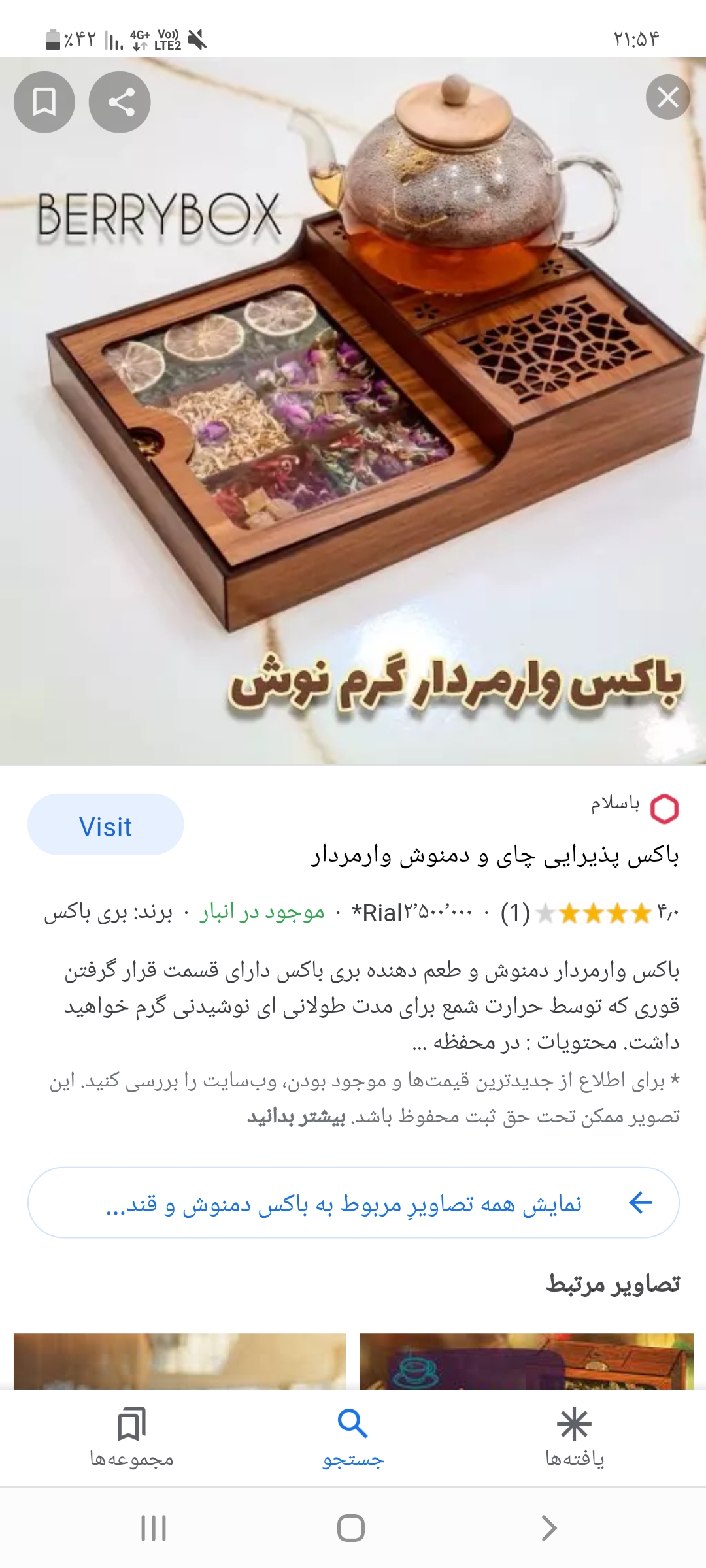
Task: Open the بیشتر بدانید link
Action: 296,1117
